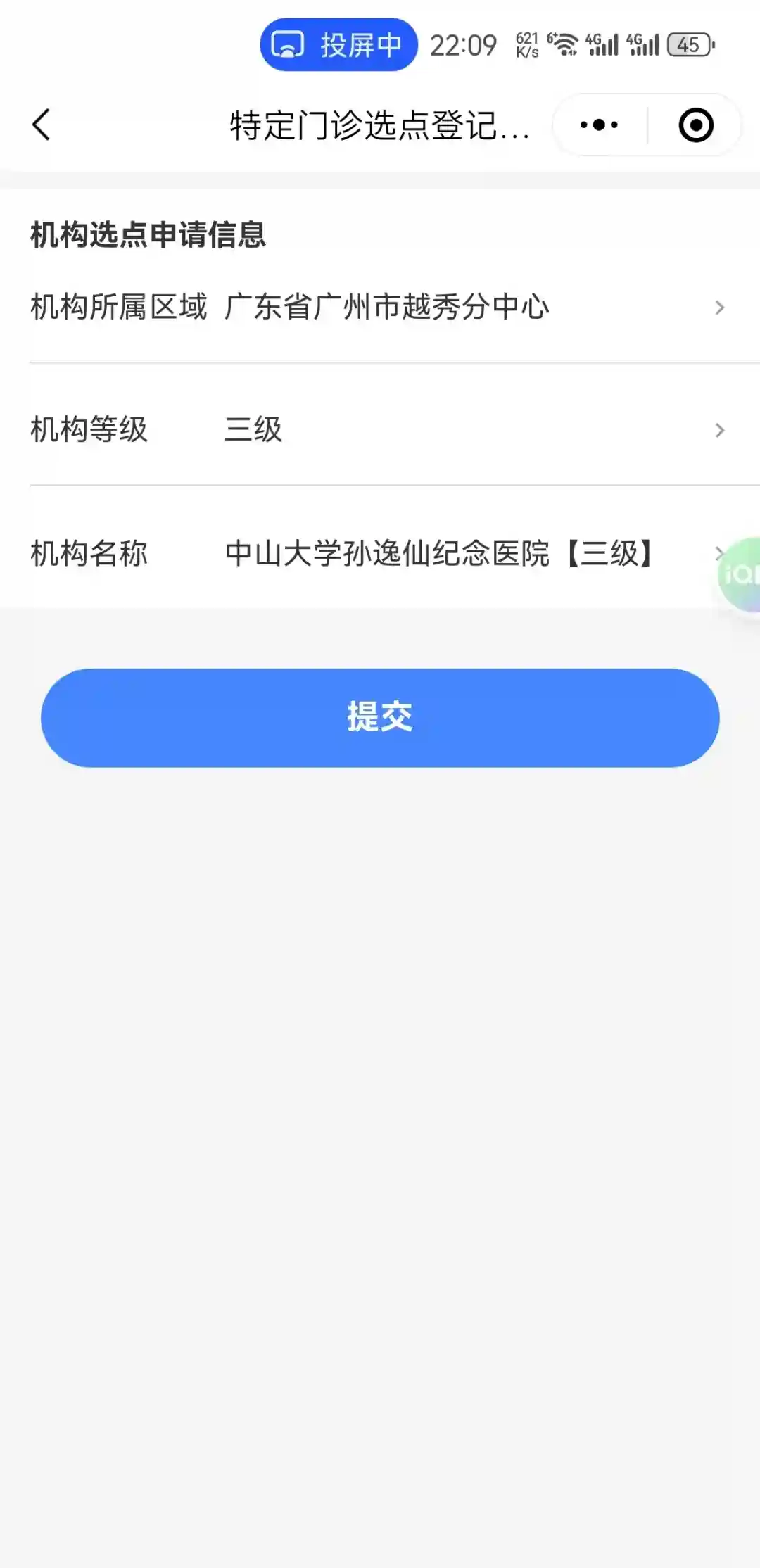760x1568 pixels.
Task: Close the mini program via target icon
Action: [x=695, y=125]
